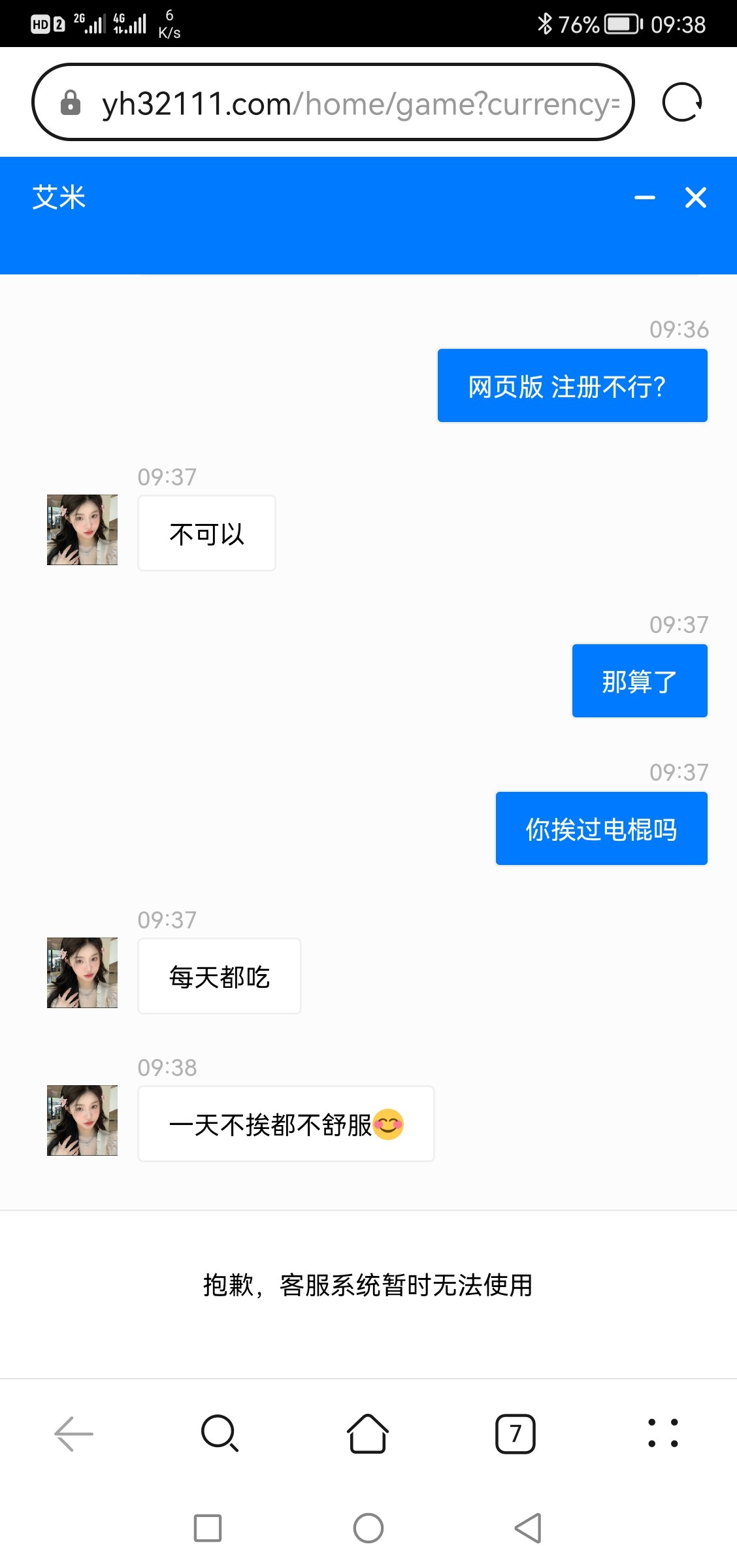Tap the 09:38 clock in the status bar

point(678,24)
